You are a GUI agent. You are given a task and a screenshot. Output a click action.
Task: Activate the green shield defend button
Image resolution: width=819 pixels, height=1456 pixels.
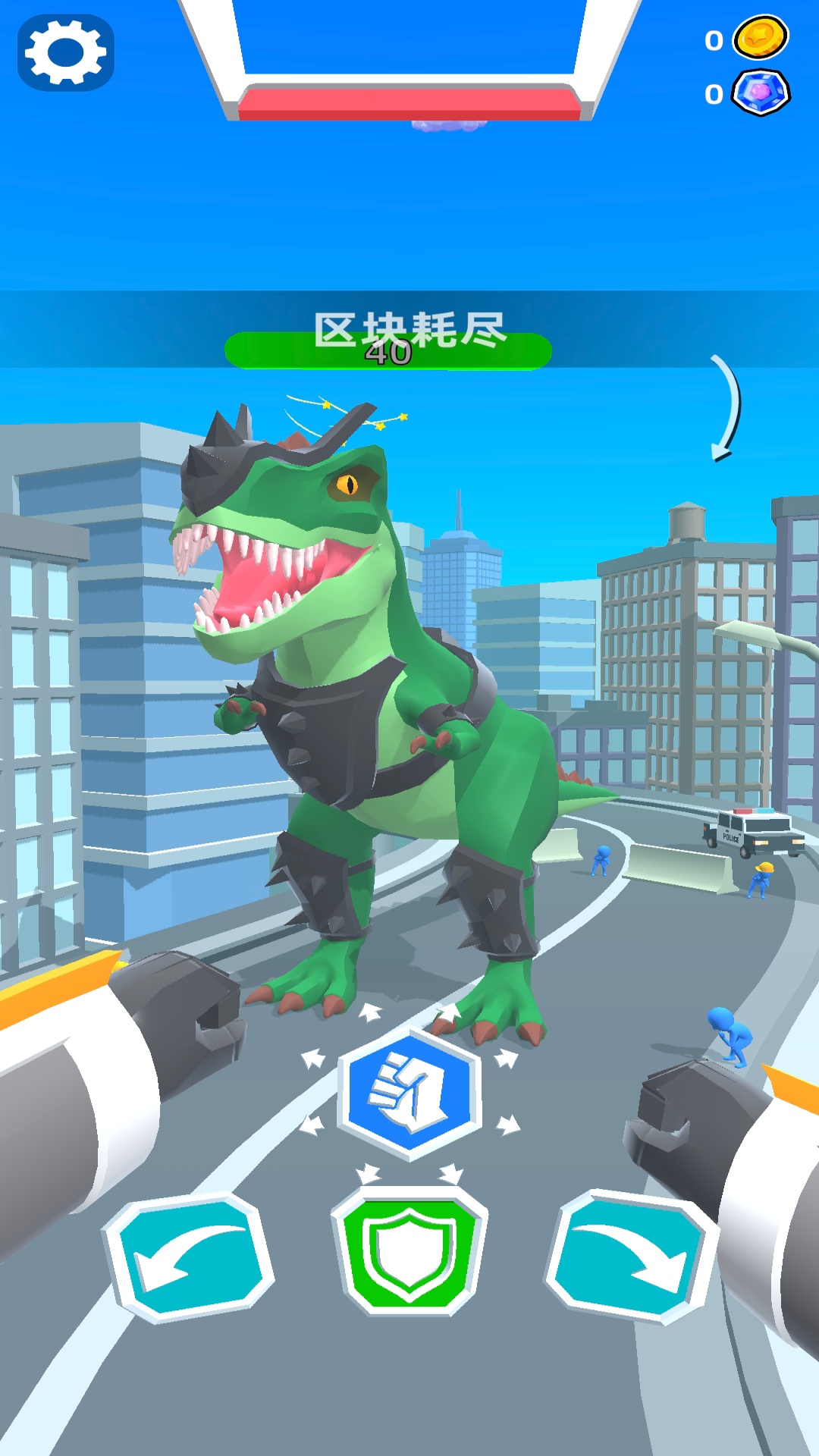(x=409, y=1252)
